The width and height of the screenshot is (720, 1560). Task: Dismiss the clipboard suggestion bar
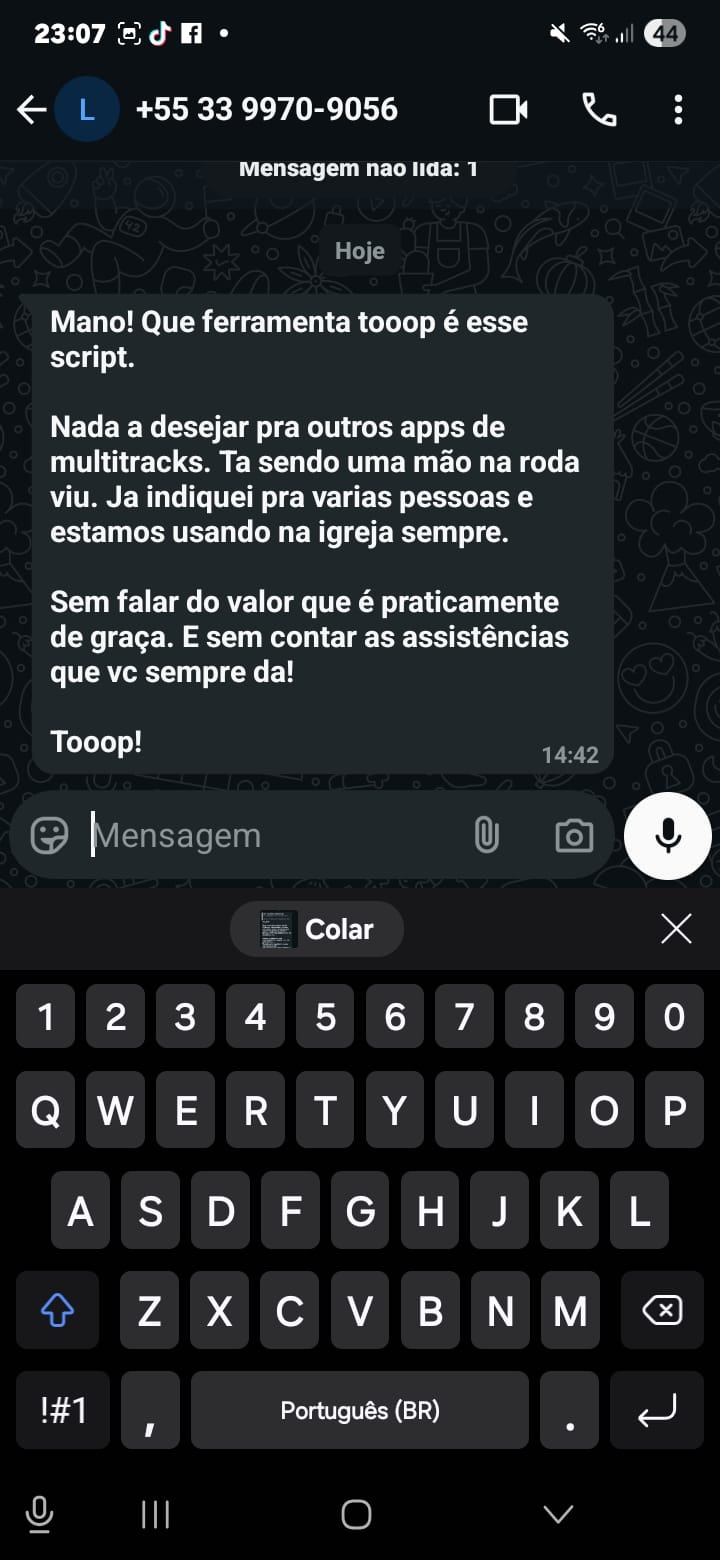676,929
